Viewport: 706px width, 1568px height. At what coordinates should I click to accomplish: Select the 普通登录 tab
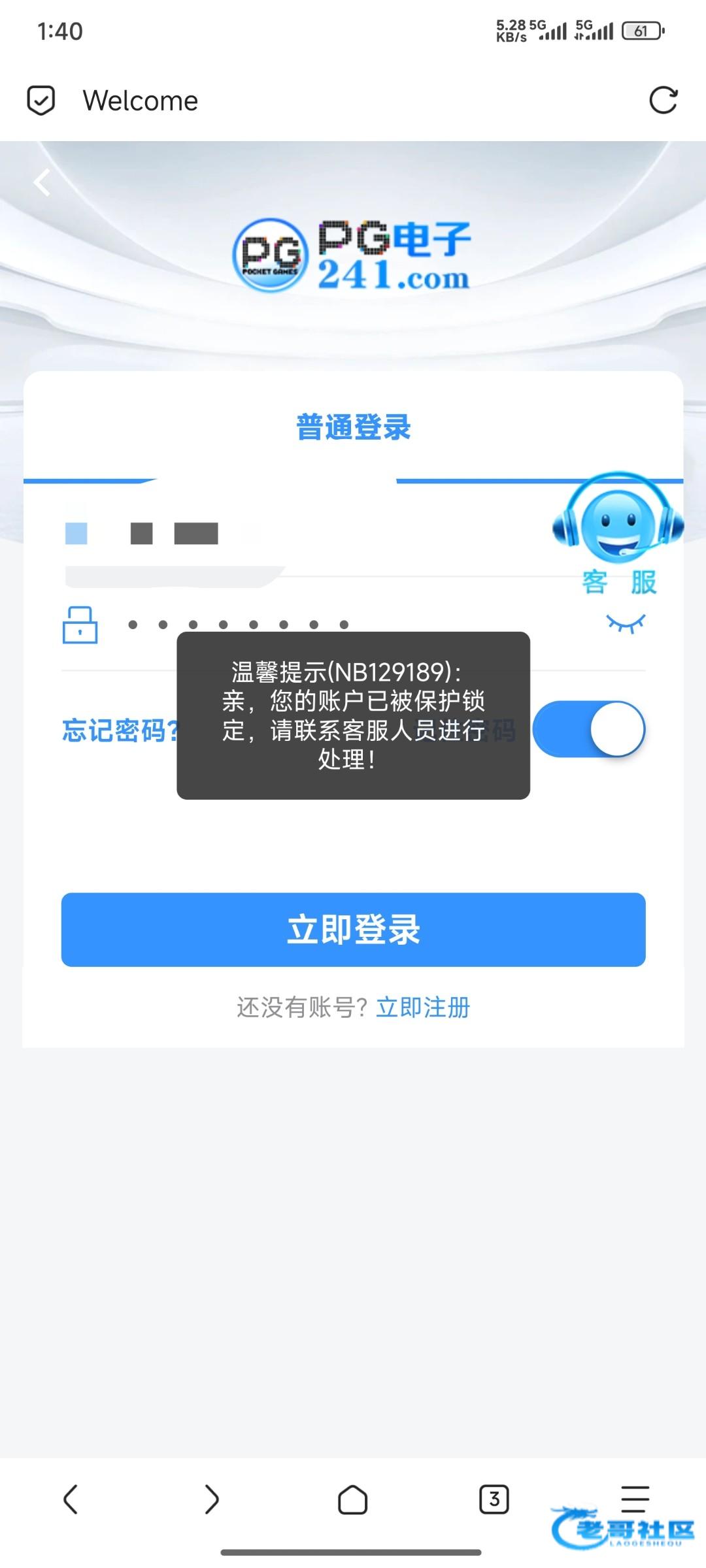pyautogui.click(x=353, y=428)
